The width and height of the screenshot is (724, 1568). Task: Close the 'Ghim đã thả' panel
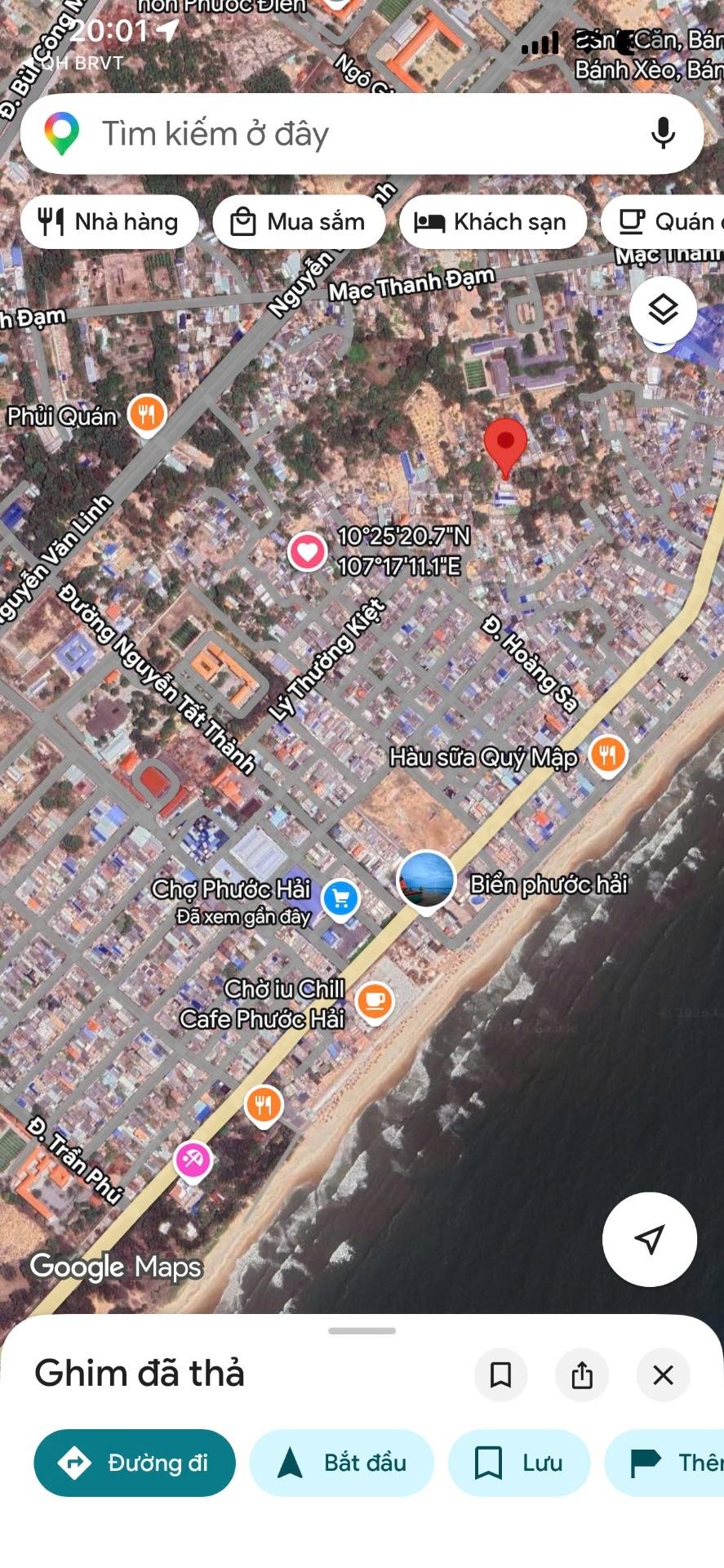pyautogui.click(x=663, y=1375)
